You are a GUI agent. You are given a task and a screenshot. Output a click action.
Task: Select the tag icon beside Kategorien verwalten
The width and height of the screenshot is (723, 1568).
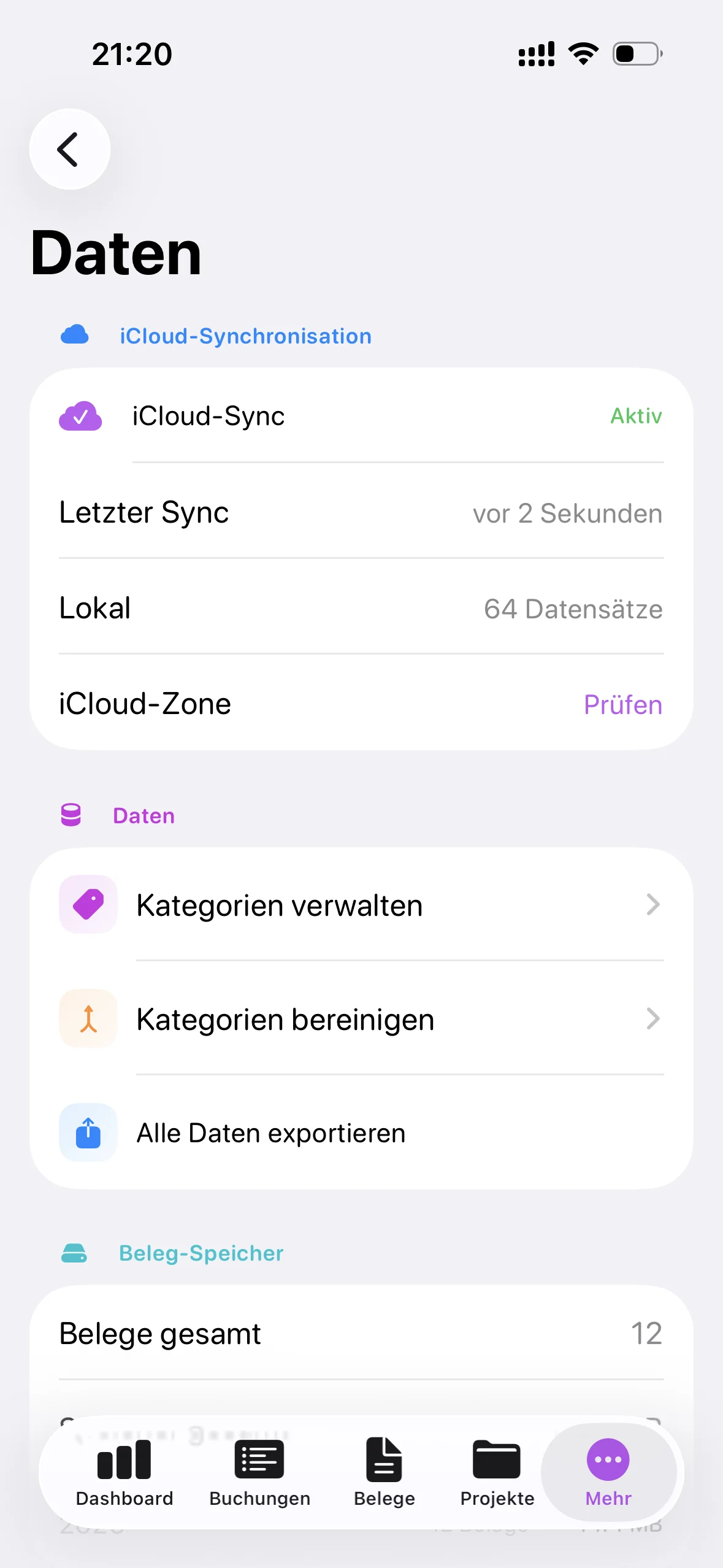click(88, 904)
